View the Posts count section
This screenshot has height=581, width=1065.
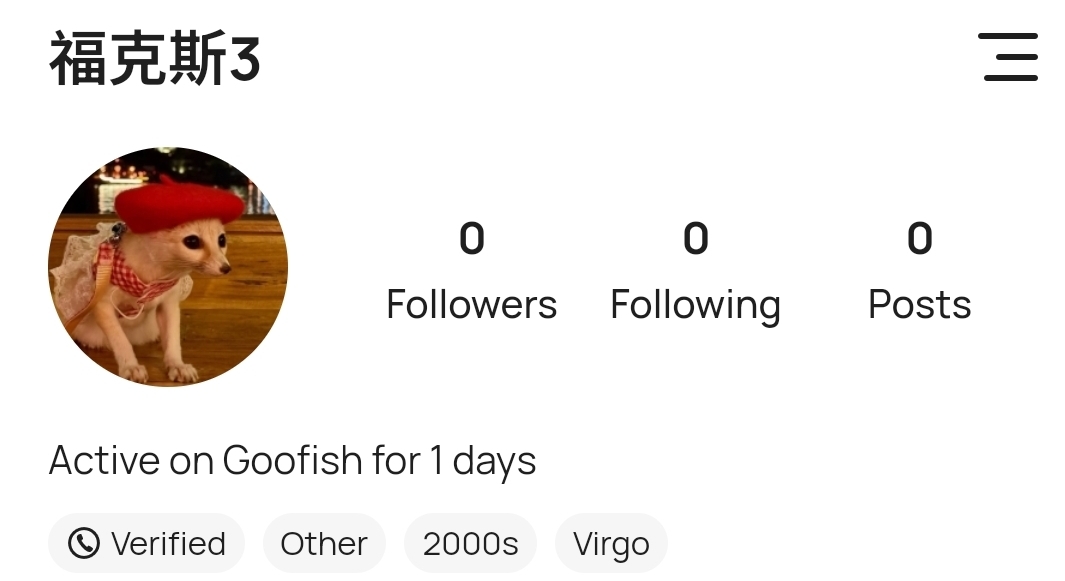919,272
